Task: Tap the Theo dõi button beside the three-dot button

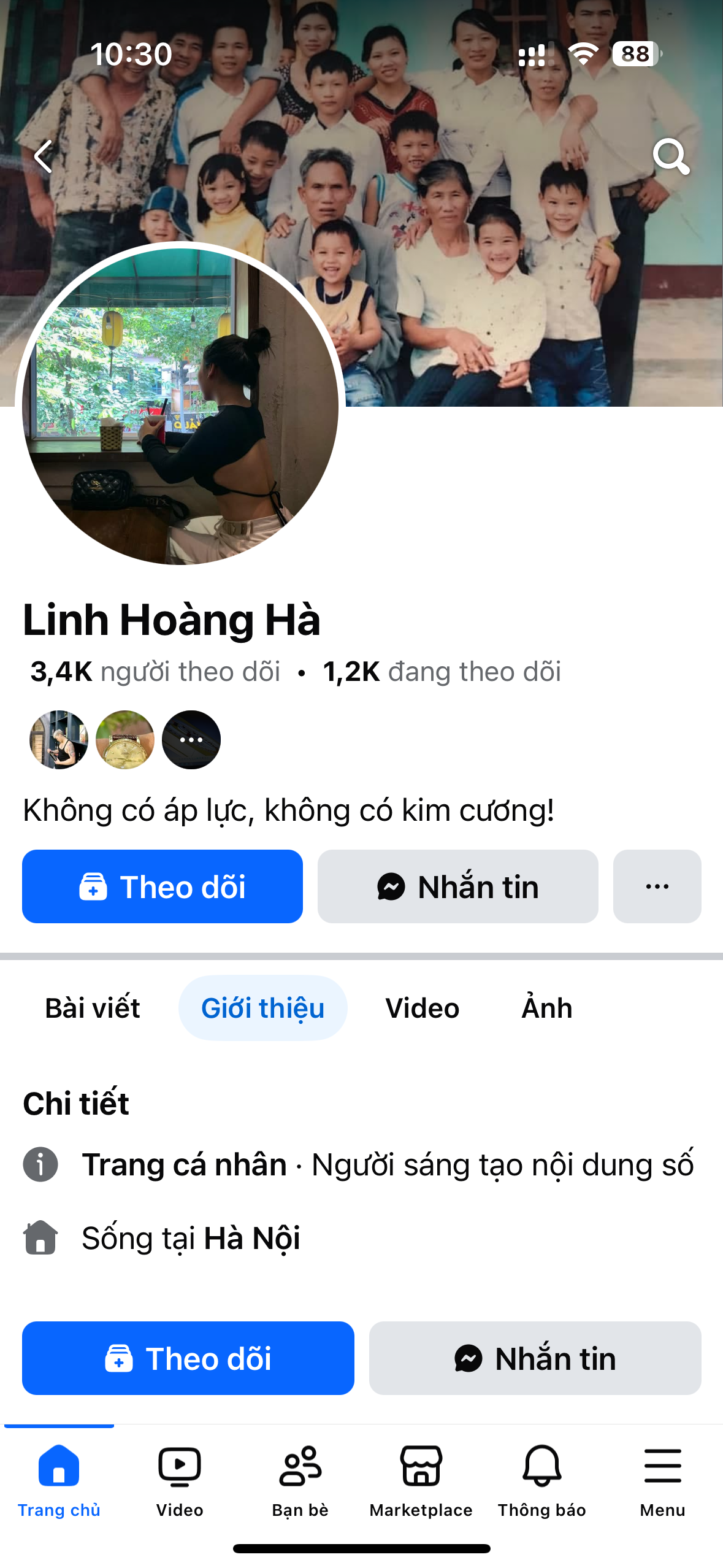Action: tap(163, 886)
